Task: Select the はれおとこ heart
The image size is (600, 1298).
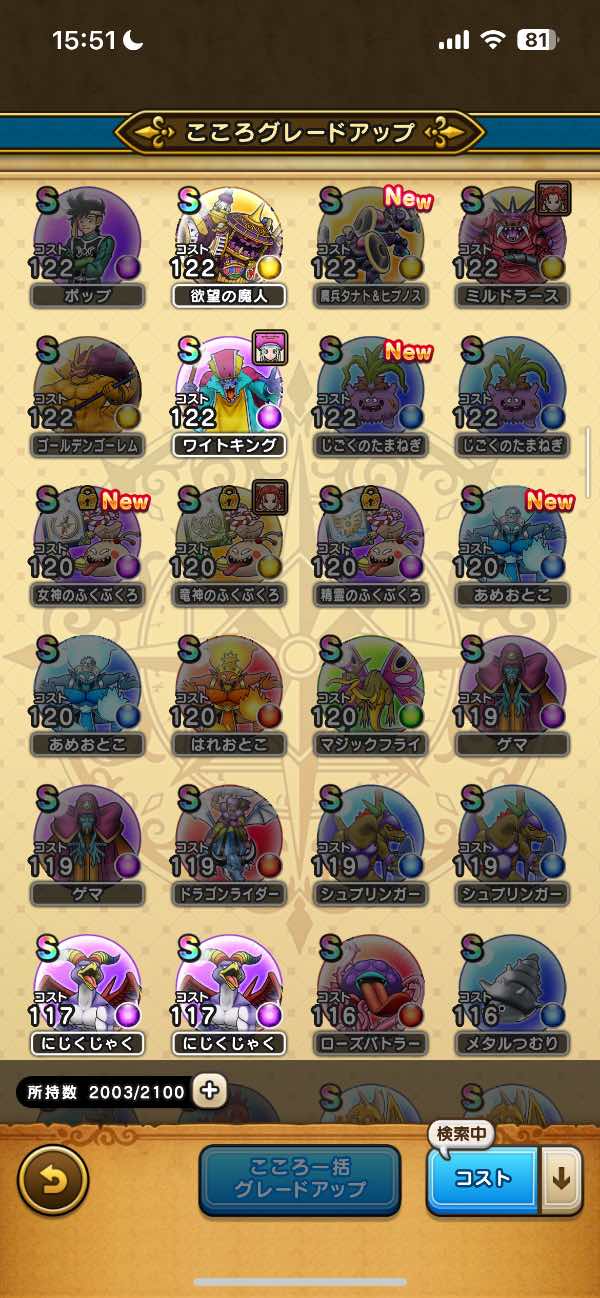Action: coord(229,688)
